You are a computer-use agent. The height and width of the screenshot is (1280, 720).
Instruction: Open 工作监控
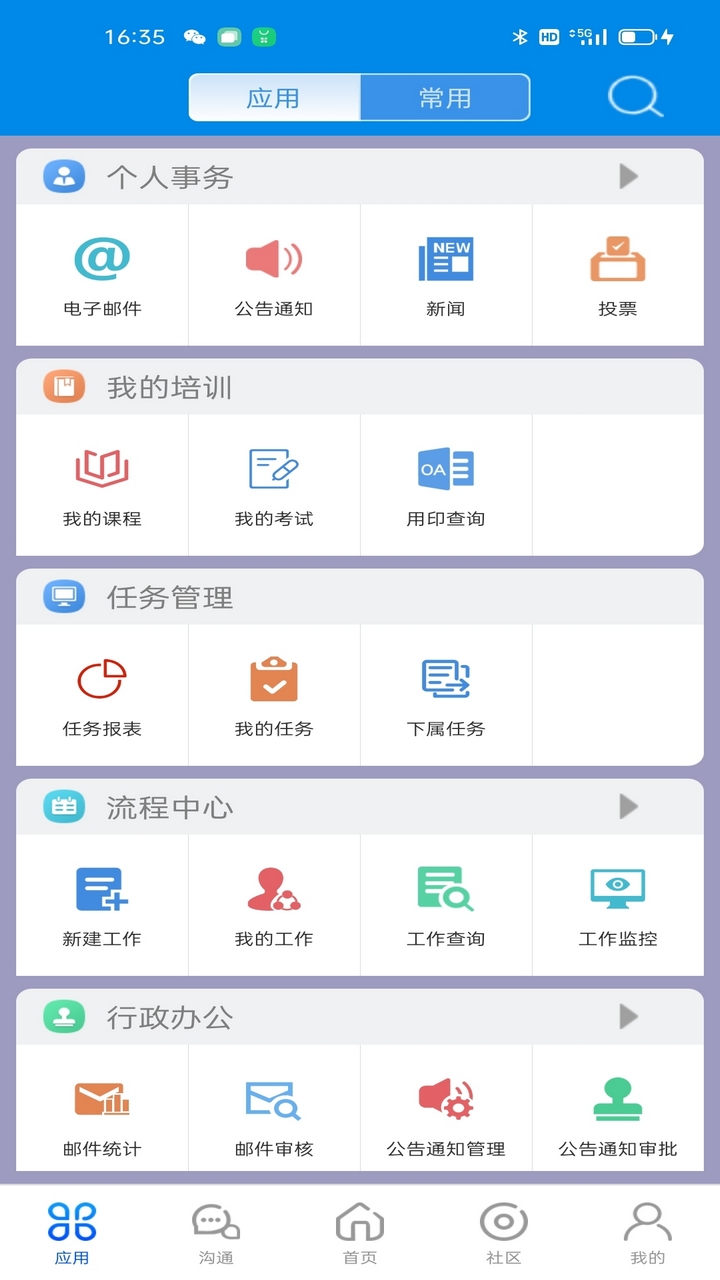(618, 905)
